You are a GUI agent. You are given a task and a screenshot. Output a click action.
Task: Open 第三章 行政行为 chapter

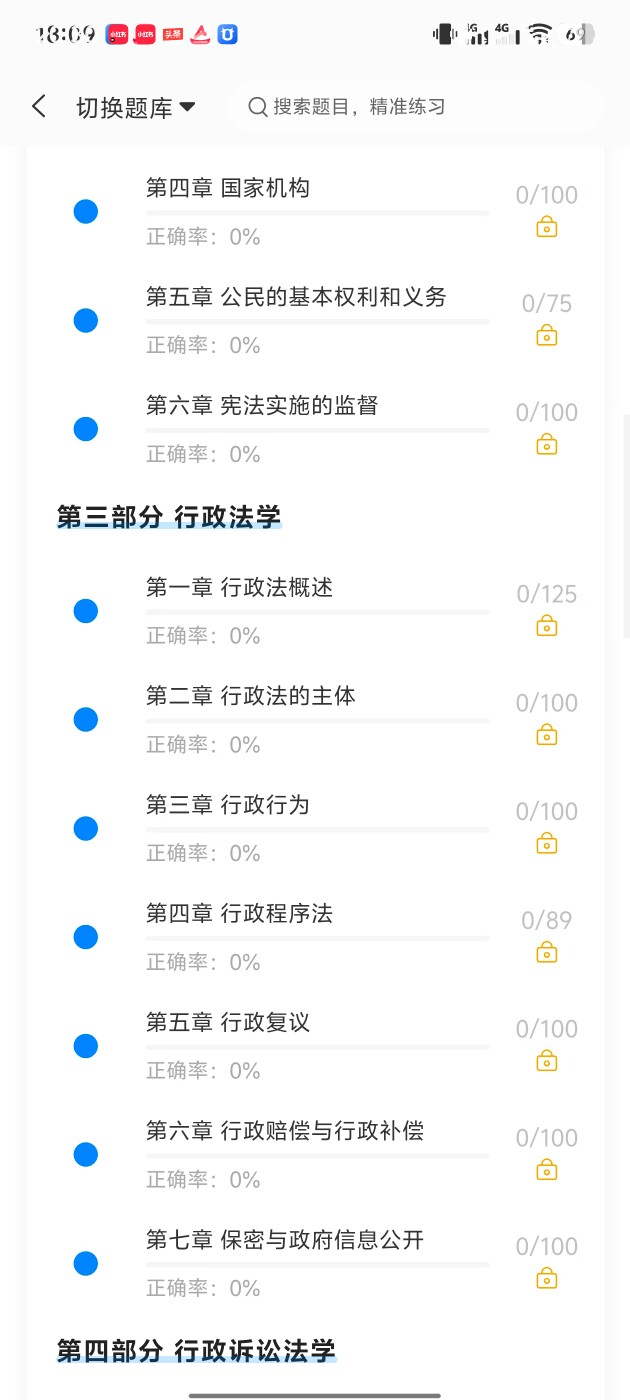click(228, 805)
